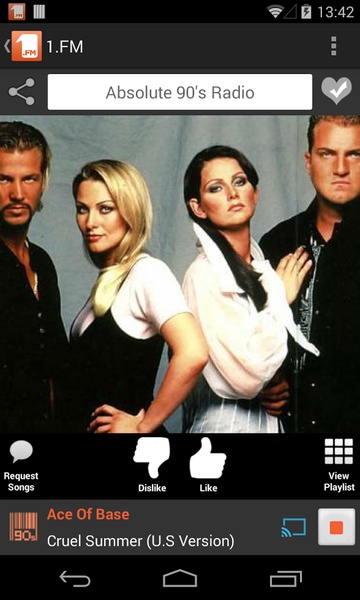360x600 pixels.
Task: Like the current song
Action: pos(208,465)
